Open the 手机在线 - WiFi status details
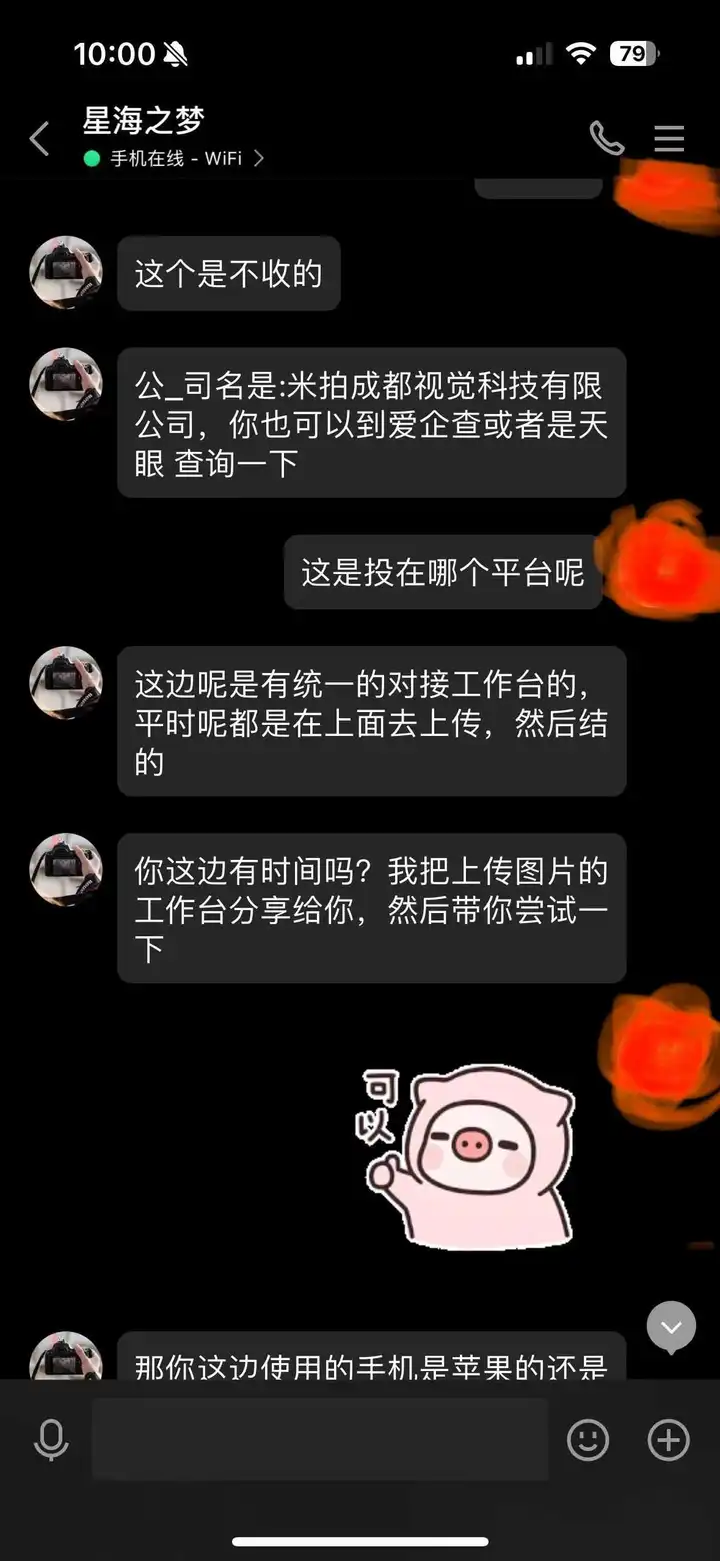This screenshot has height=1561, width=720. click(x=175, y=158)
